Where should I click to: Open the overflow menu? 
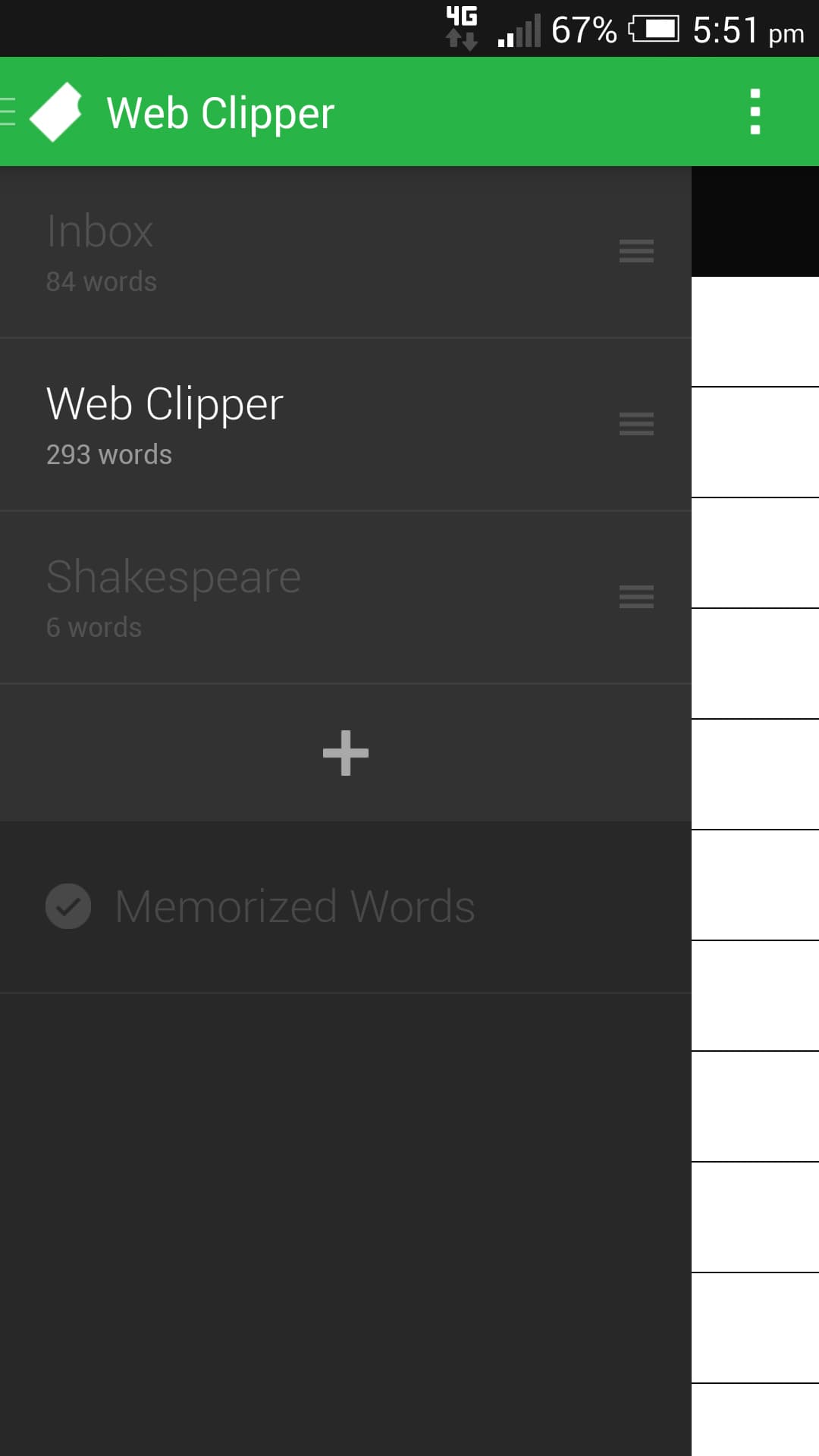[x=755, y=111]
